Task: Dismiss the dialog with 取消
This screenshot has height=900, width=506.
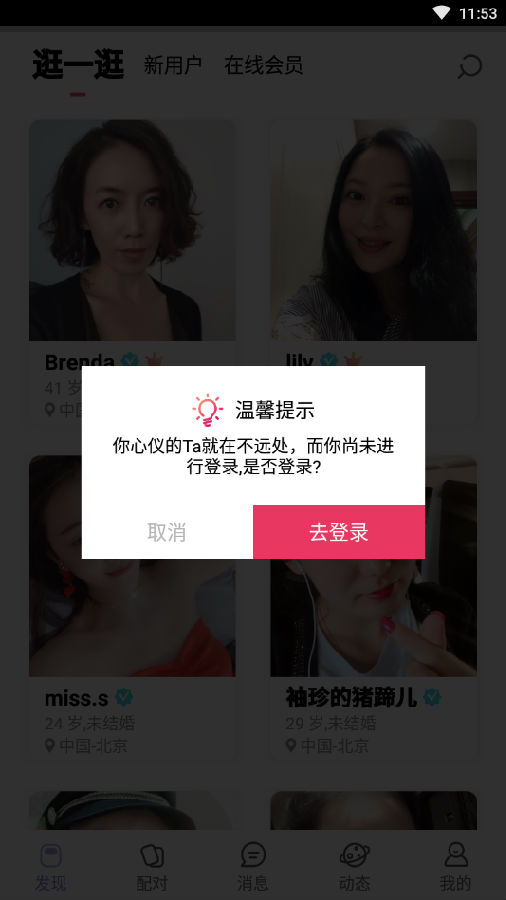Action: [167, 532]
